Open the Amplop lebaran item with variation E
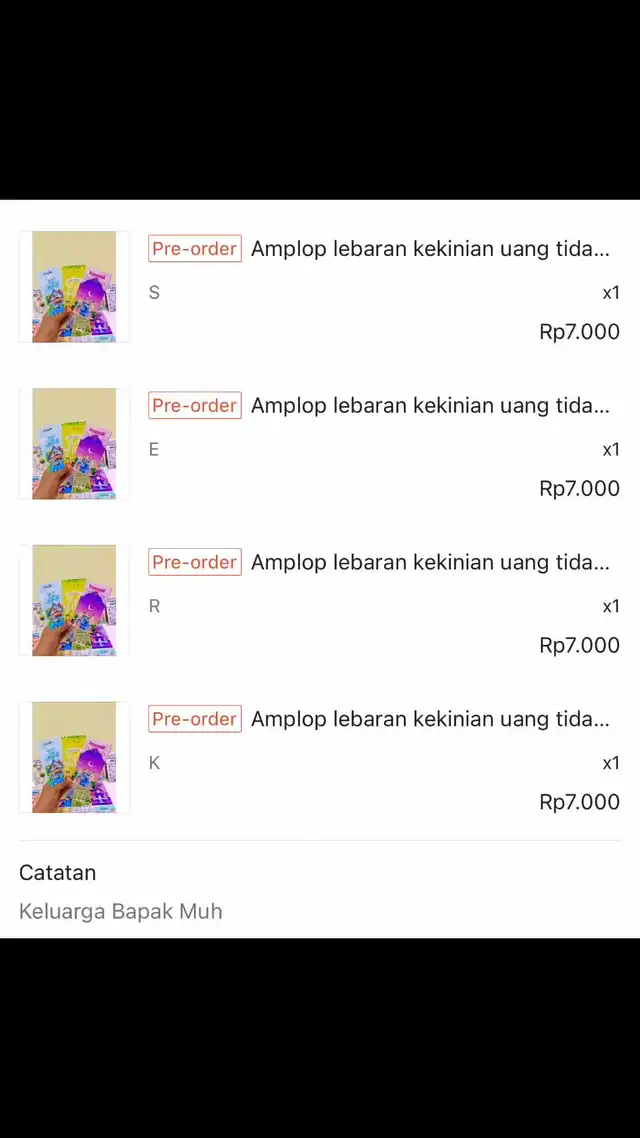This screenshot has width=640, height=1138. coord(319,443)
